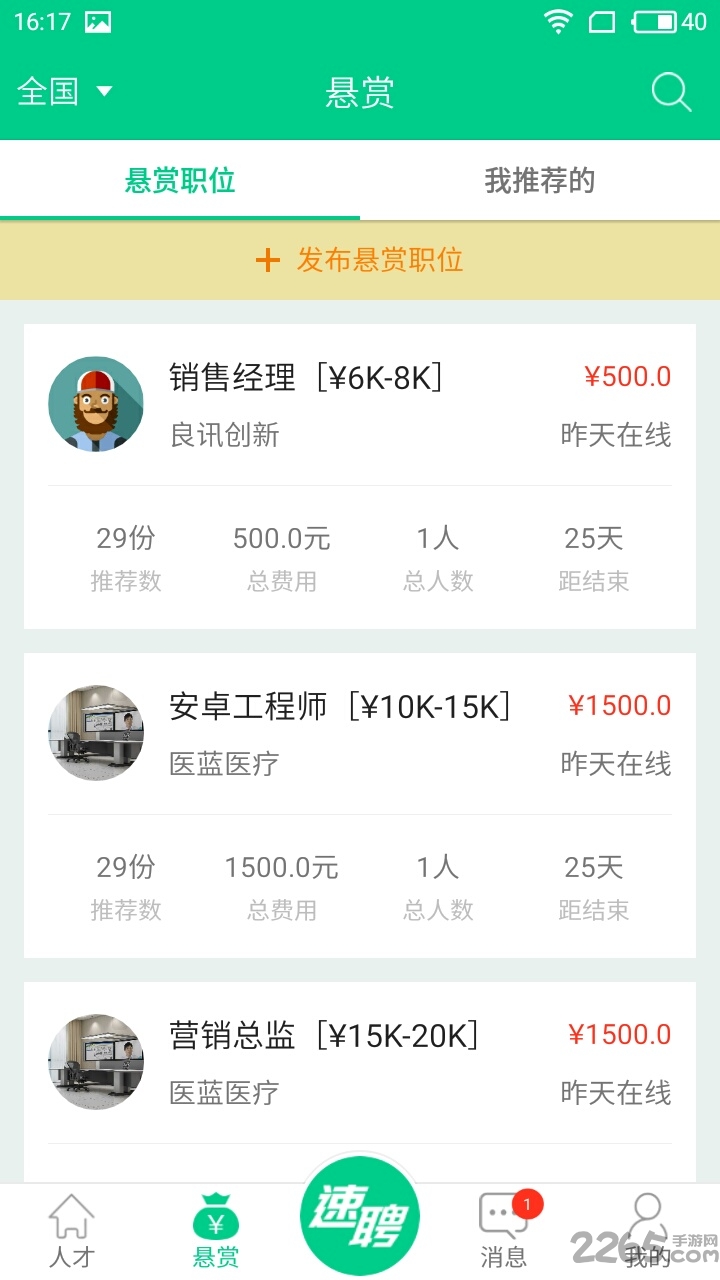Image resolution: width=720 pixels, height=1280 pixels.
Task: Tap 发布悬赏职位 to post a bounty job
Action: click(360, 260)
